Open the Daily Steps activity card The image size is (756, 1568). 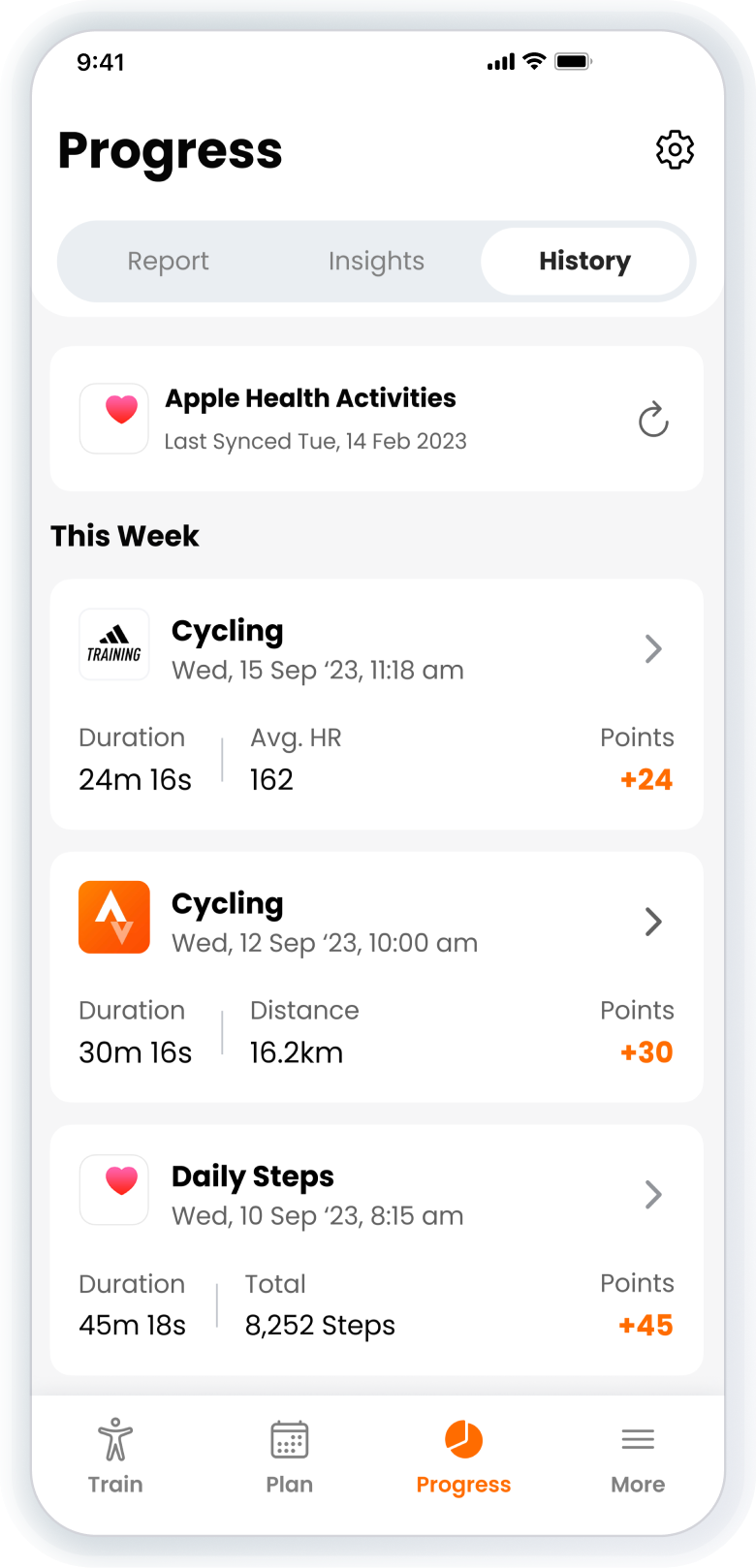[377, 1250]
